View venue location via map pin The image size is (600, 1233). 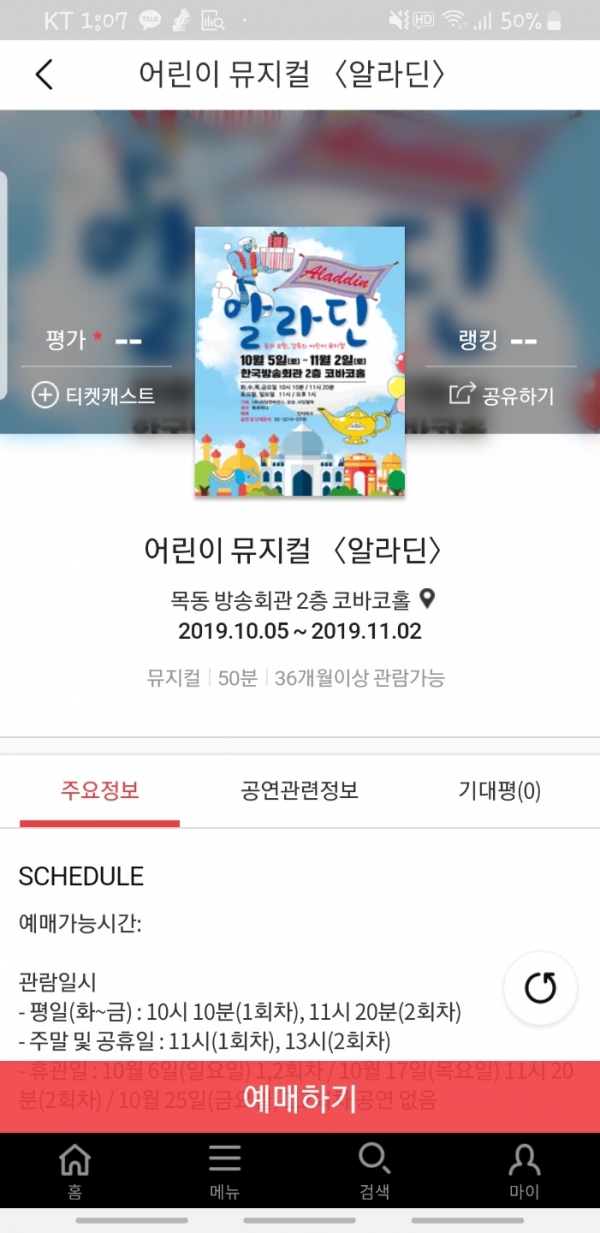[428, 600]
